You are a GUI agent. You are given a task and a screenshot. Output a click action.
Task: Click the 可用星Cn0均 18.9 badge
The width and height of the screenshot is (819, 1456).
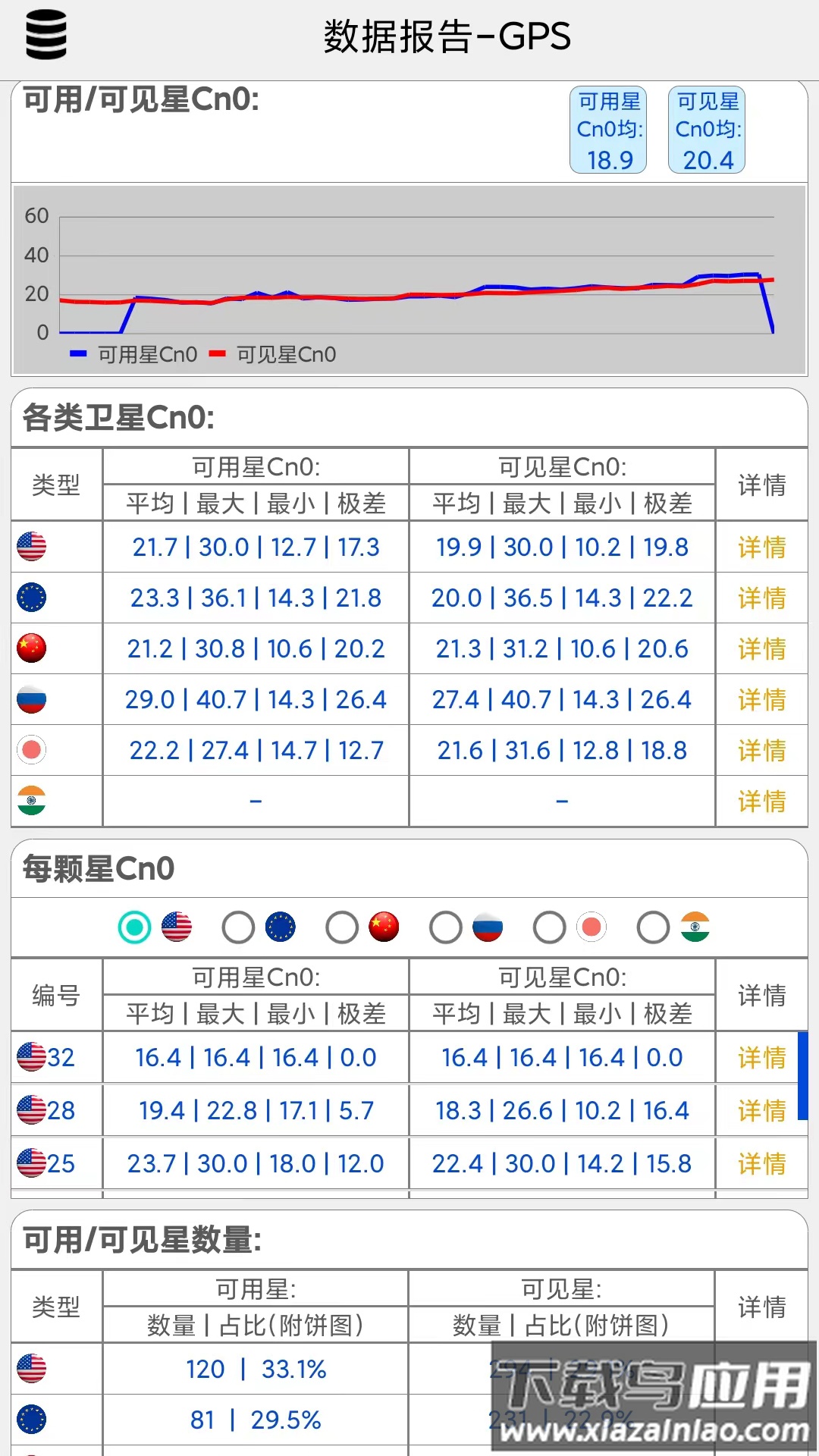pyautogui.click(x=609, y=130)
